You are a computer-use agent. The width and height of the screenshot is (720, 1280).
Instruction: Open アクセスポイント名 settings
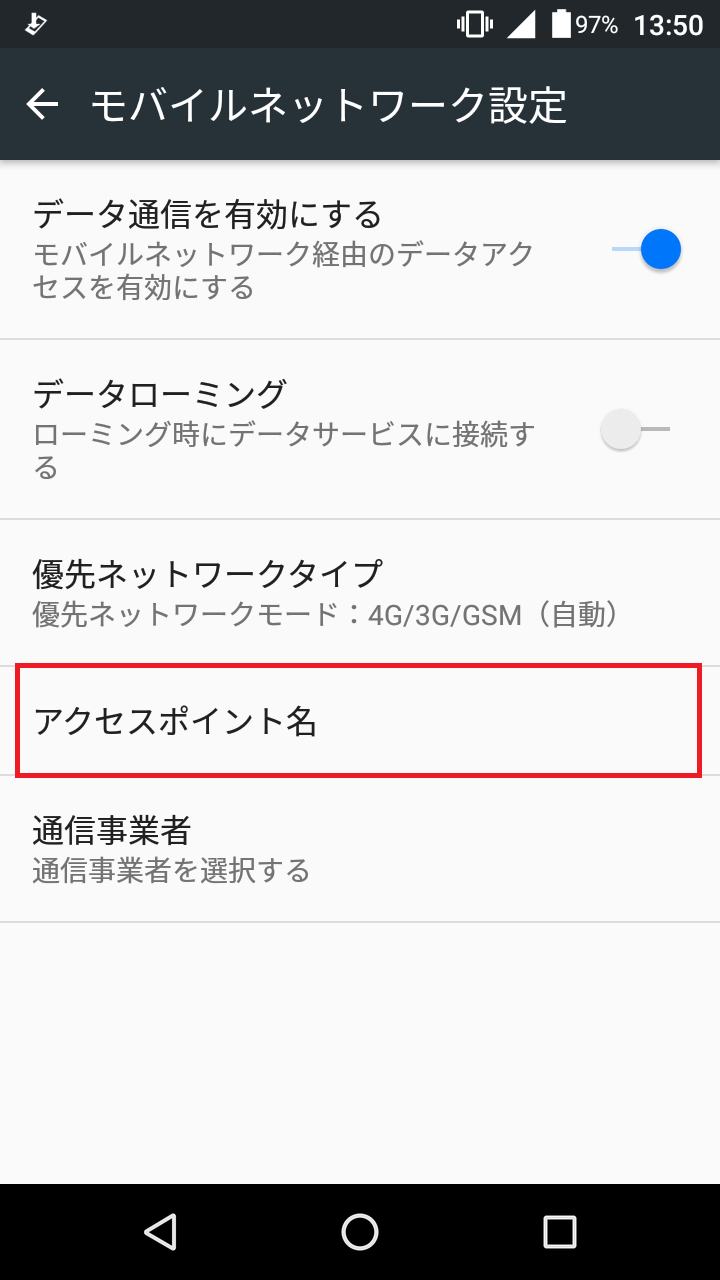(360, 720)
